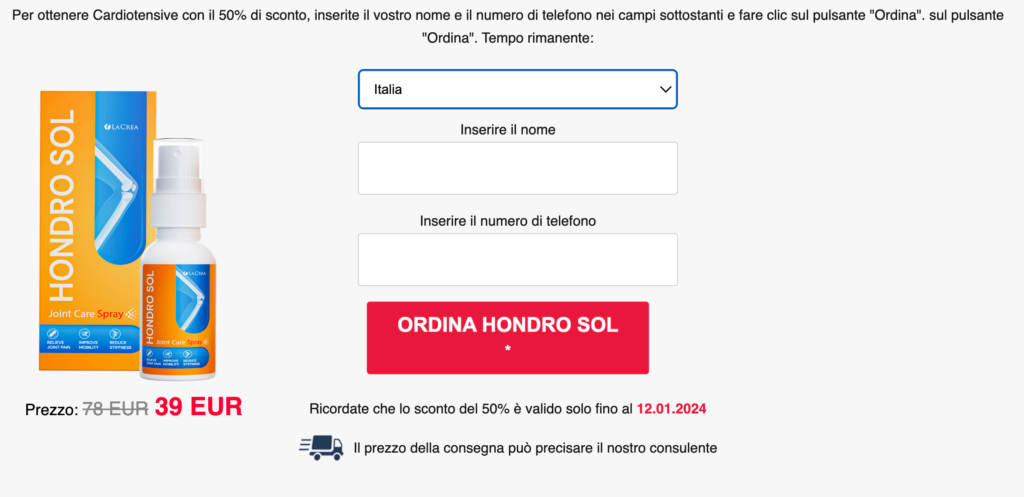The image size is (1024, 497).
Task: Focus the Inserire il nome field
Action: pyautogui.click(x=517, y=168)
